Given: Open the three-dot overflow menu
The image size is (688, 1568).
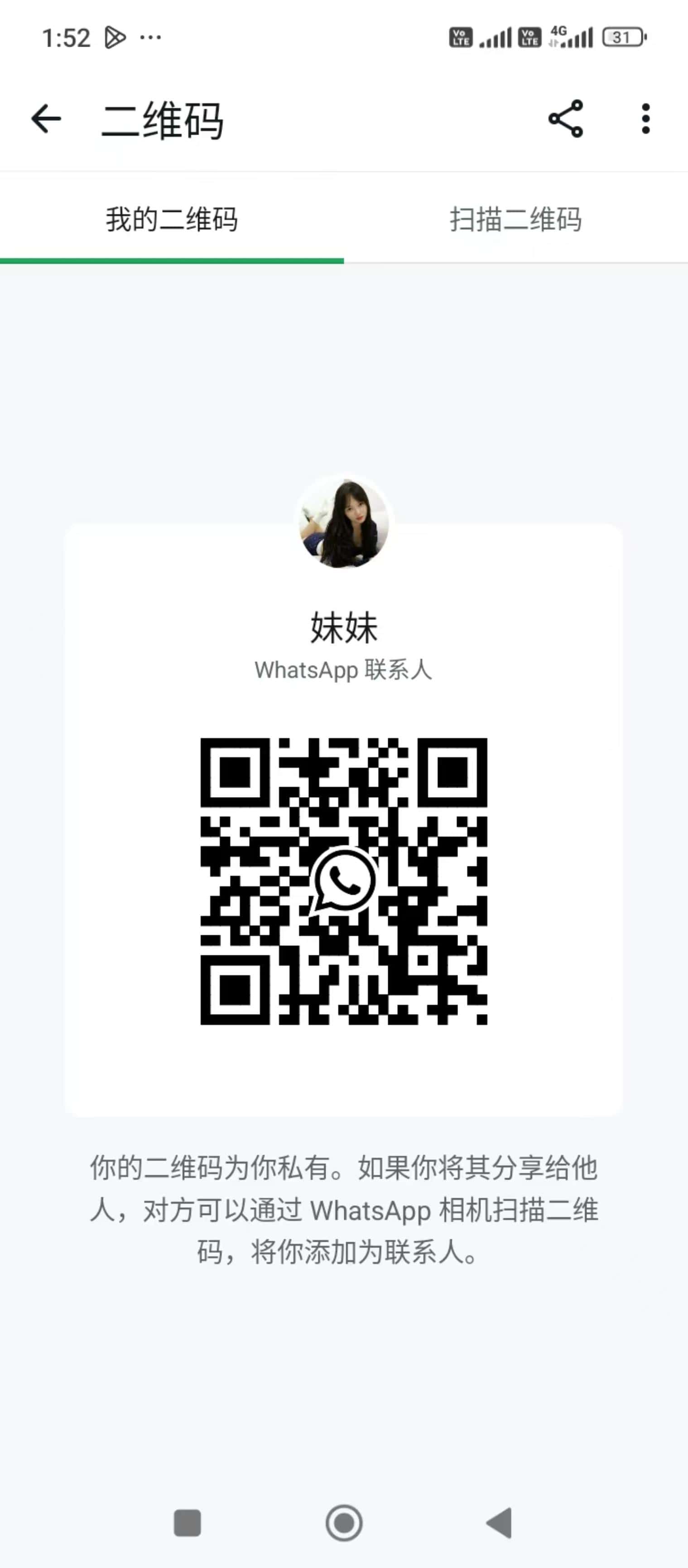Looking at the screenshot, I should coord(645,119).
